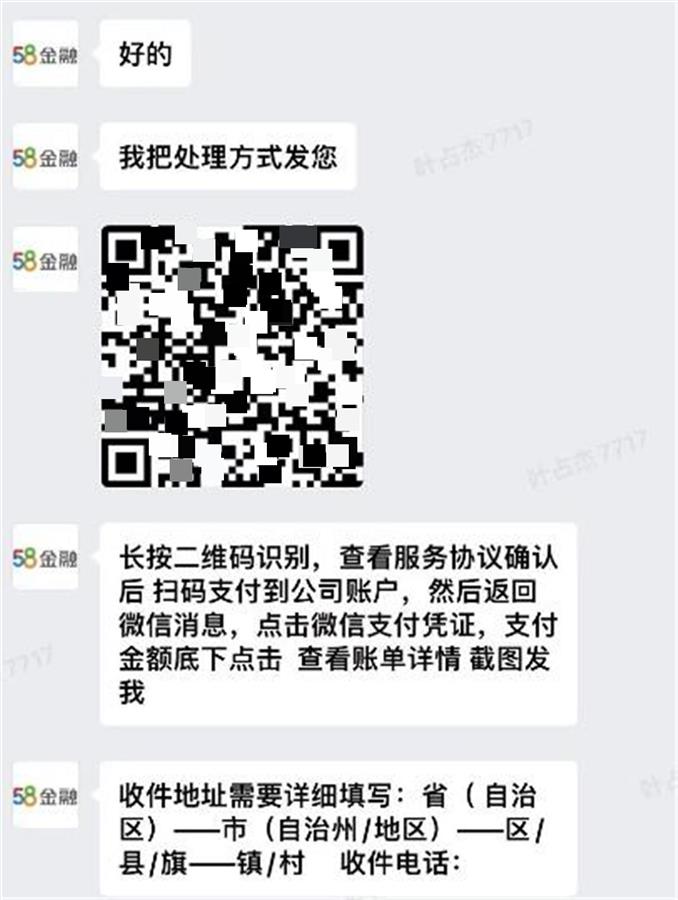View sender avatar beside 长按二维码识别 message
This screenshot has width=678, height=900.
pos(45,557)
